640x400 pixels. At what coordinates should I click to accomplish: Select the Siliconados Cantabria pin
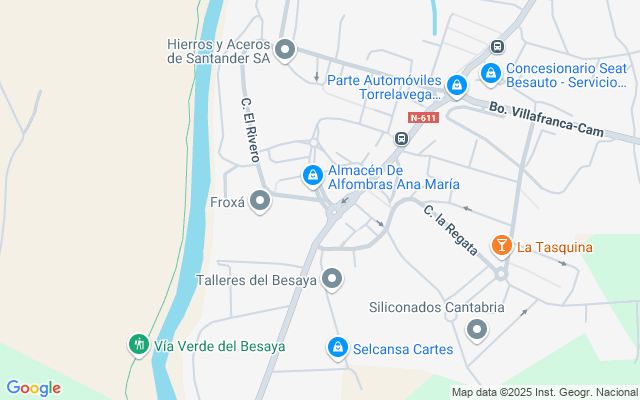point(477,328)
